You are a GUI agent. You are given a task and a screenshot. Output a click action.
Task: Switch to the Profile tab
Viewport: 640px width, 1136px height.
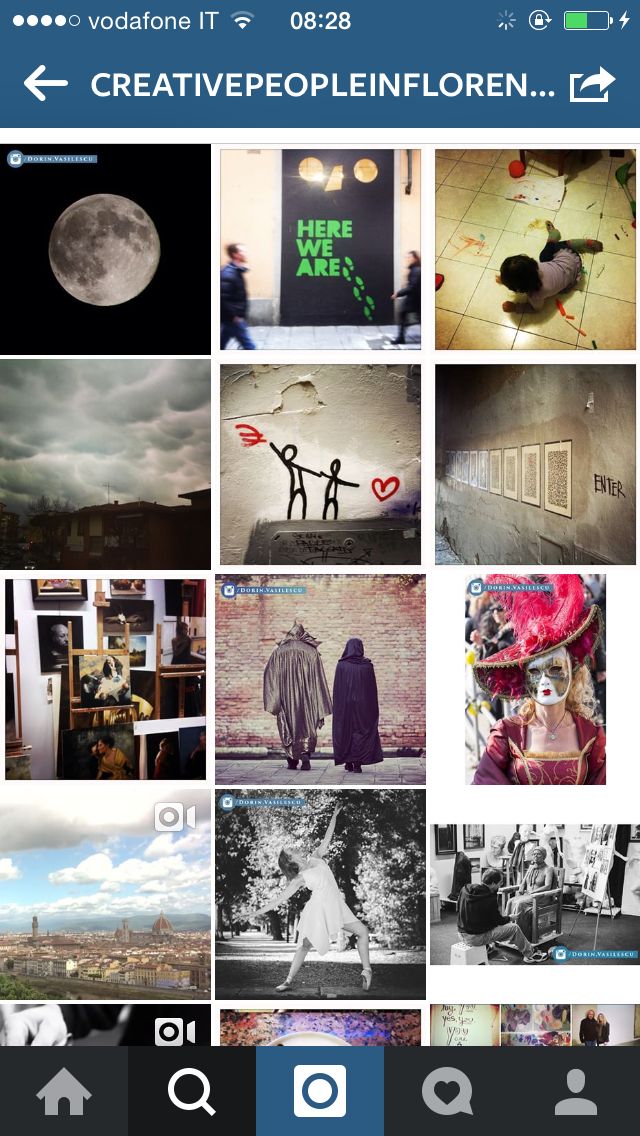click(x=576, y=1091)
